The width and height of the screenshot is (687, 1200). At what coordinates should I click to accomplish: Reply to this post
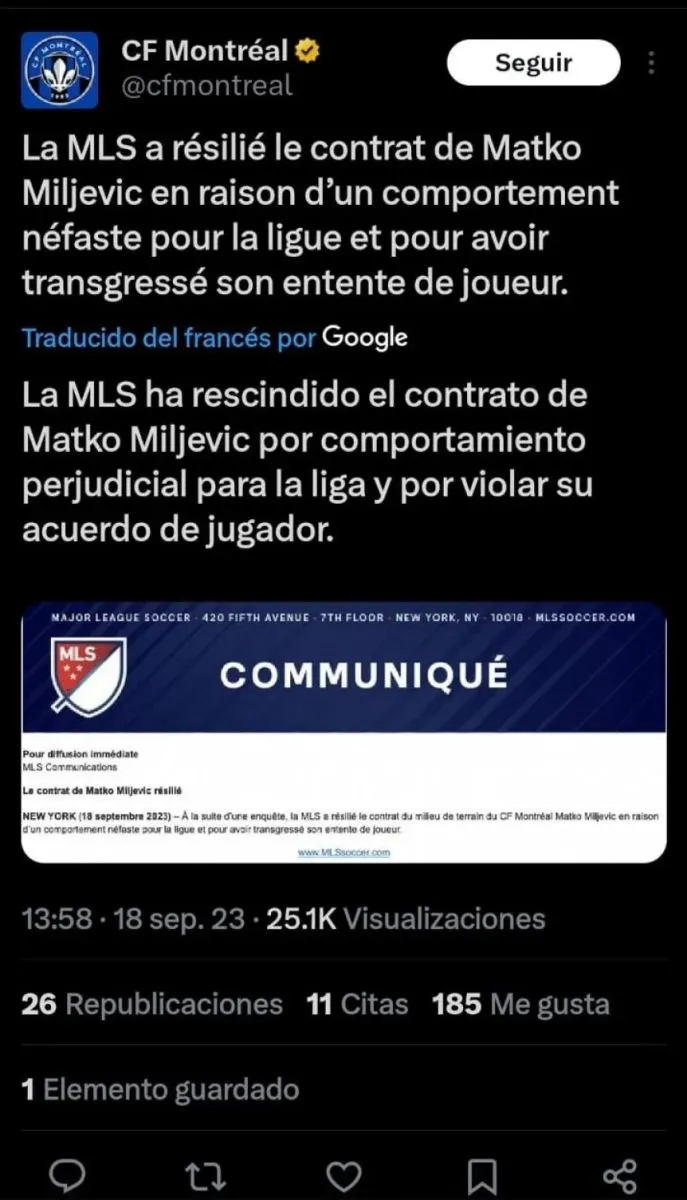67,1175
